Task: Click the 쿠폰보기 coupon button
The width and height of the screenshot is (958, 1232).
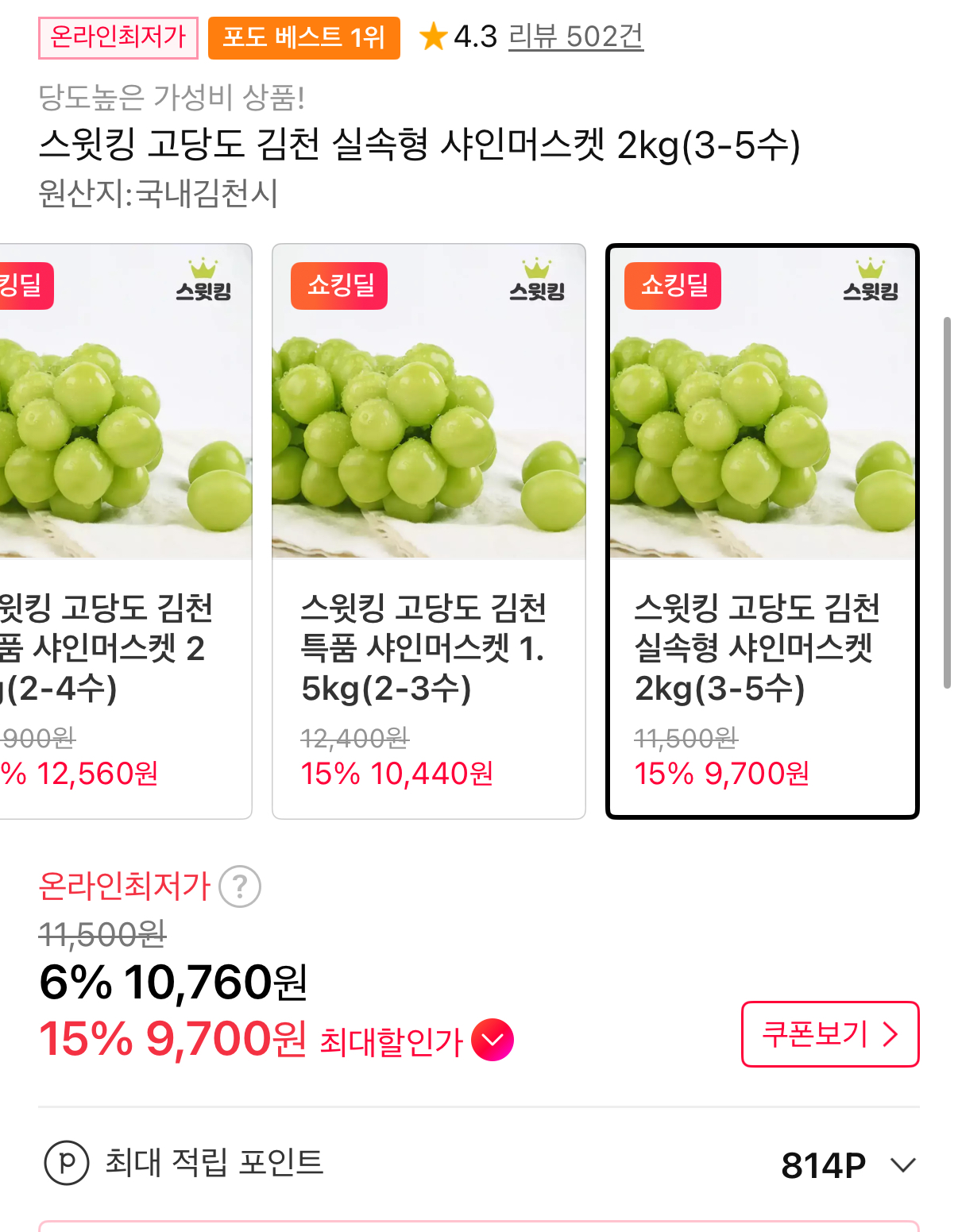Action: tap(829, 1034)
